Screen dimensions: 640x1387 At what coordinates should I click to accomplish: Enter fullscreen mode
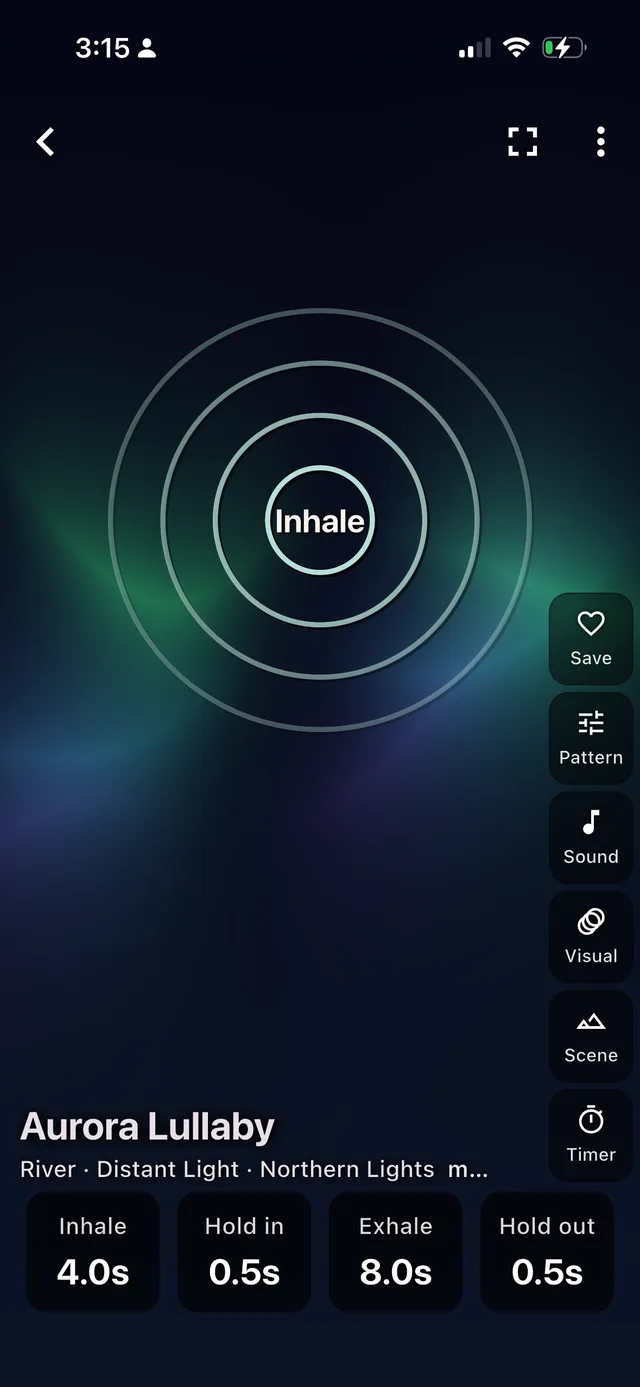coord(522,142)
